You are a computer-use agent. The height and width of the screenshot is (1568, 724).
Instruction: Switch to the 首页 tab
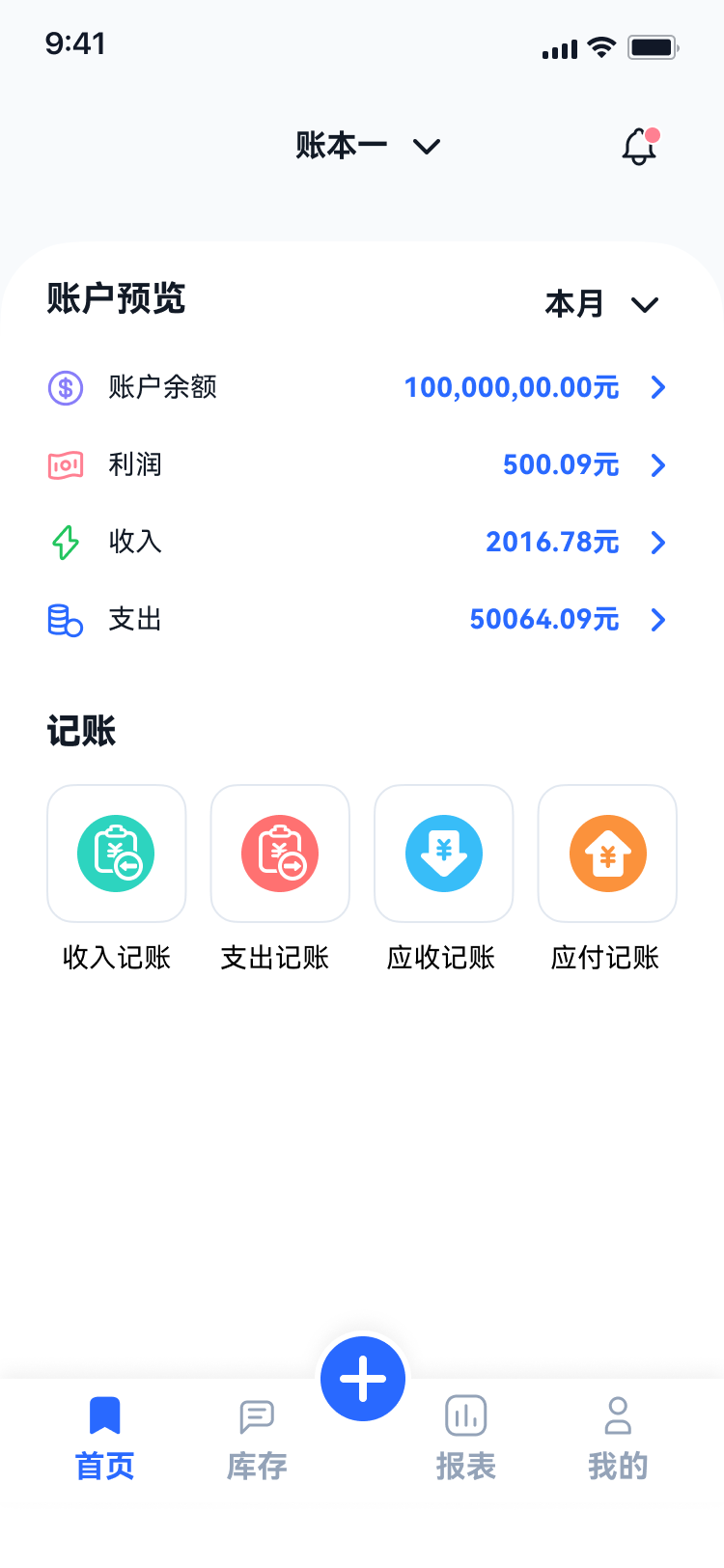pos(104,1439)
